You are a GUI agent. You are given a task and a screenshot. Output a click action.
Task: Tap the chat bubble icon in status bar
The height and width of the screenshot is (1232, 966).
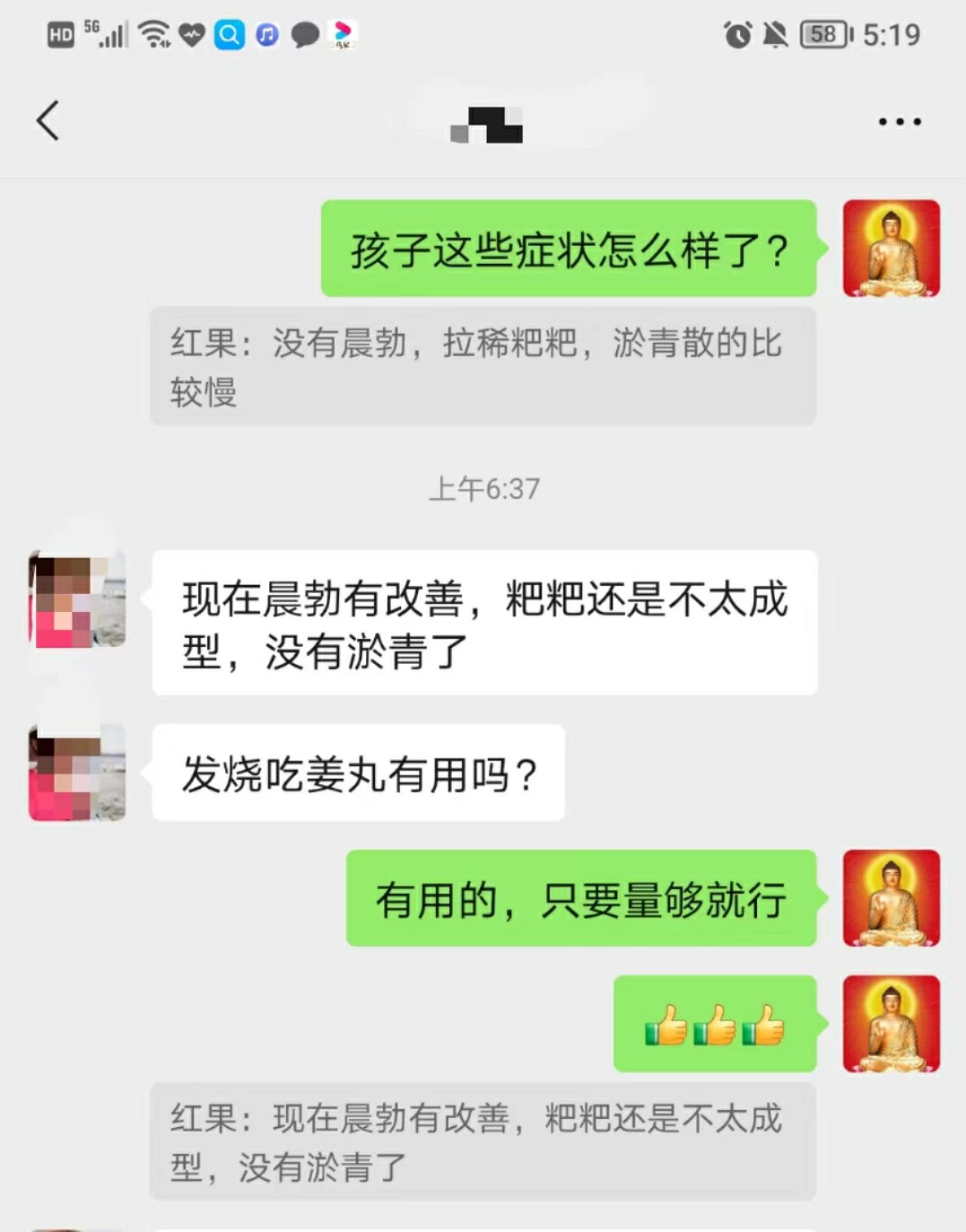(x=305, y=36)
